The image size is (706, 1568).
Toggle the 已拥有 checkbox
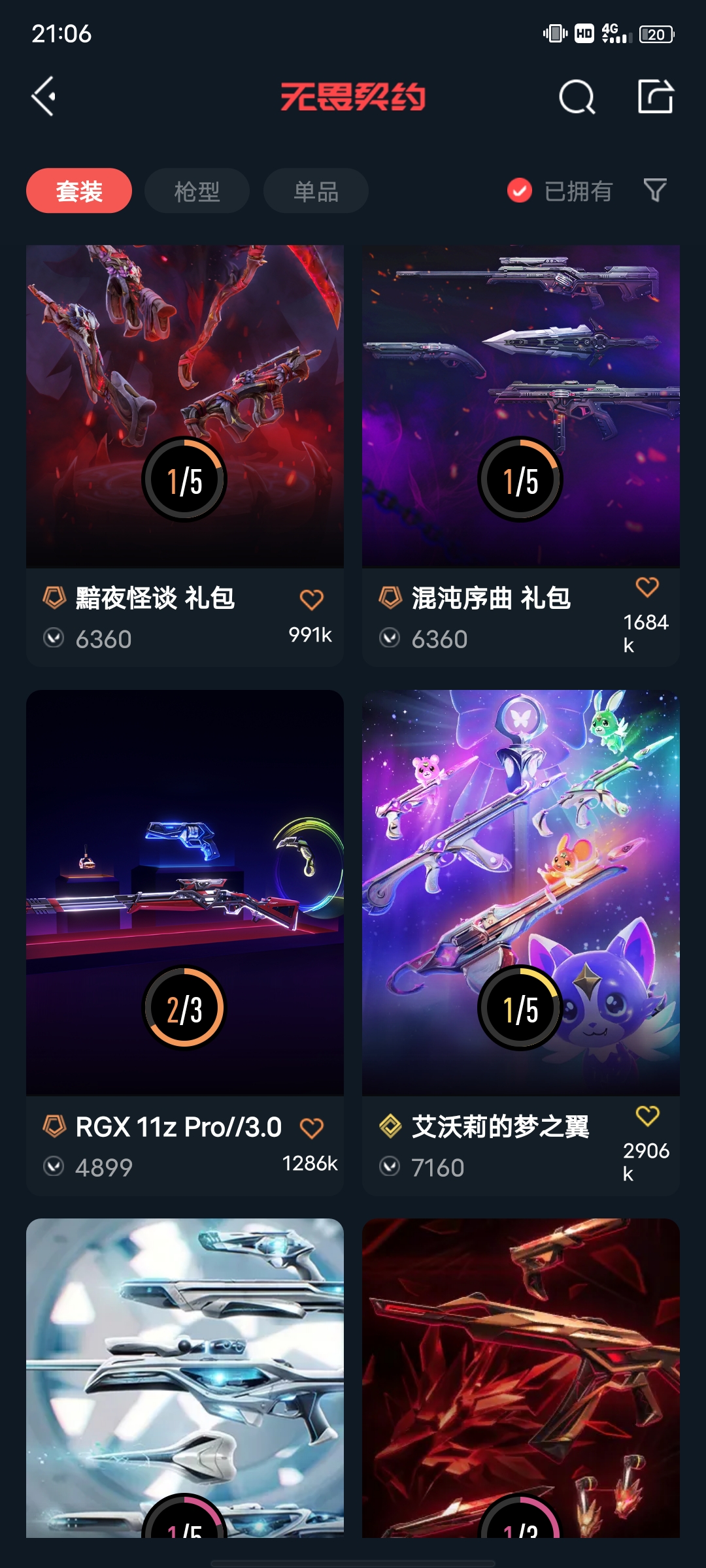[x=520, y=191]
